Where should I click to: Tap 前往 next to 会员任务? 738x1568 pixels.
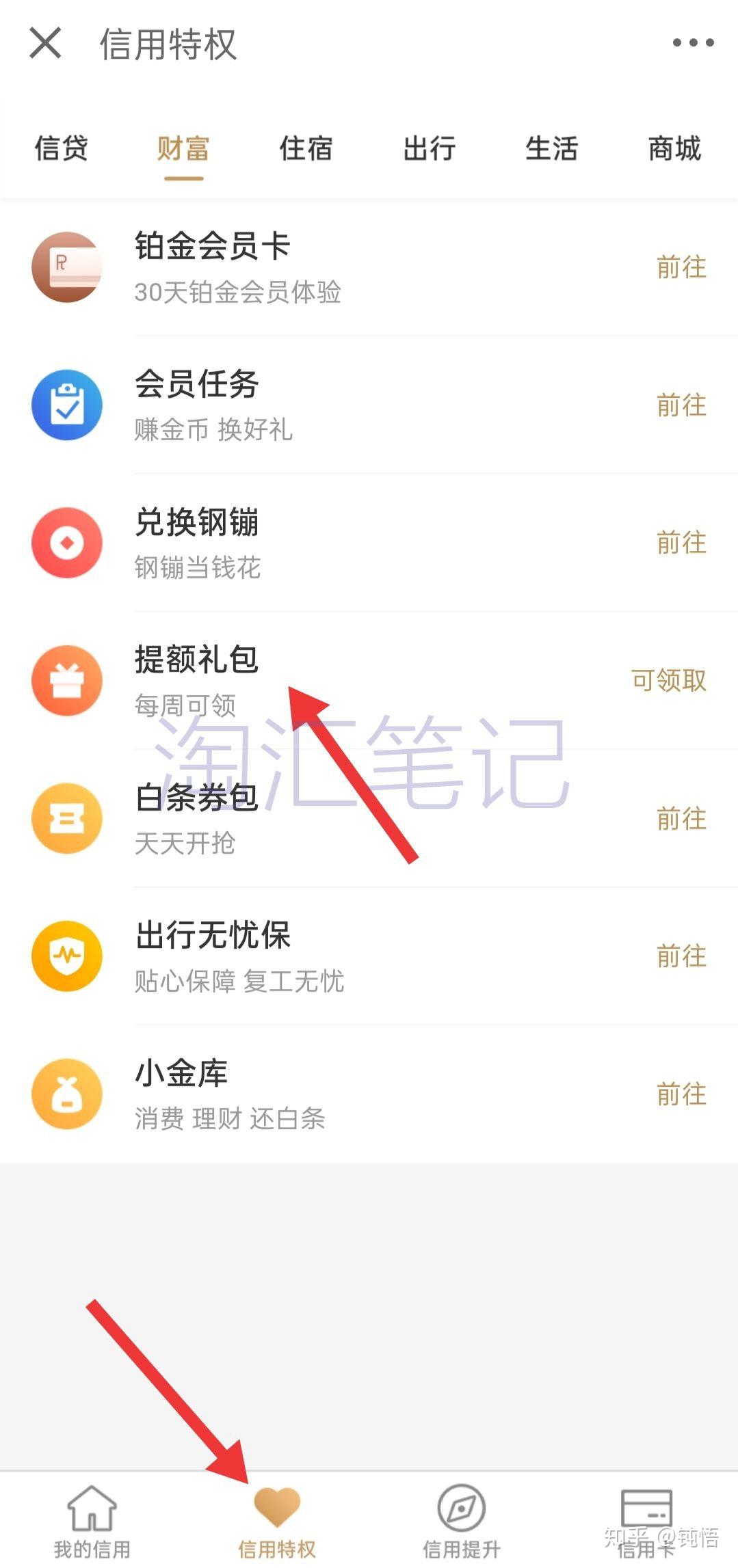click(681, 405)
